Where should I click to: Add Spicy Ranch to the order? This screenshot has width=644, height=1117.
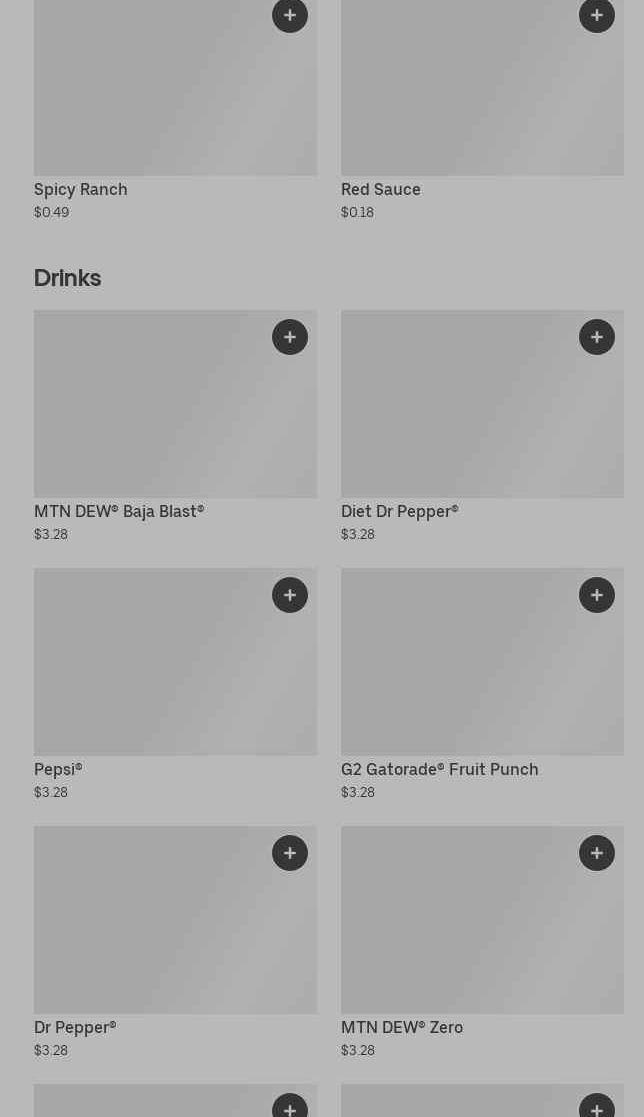[x=290, y=15]
